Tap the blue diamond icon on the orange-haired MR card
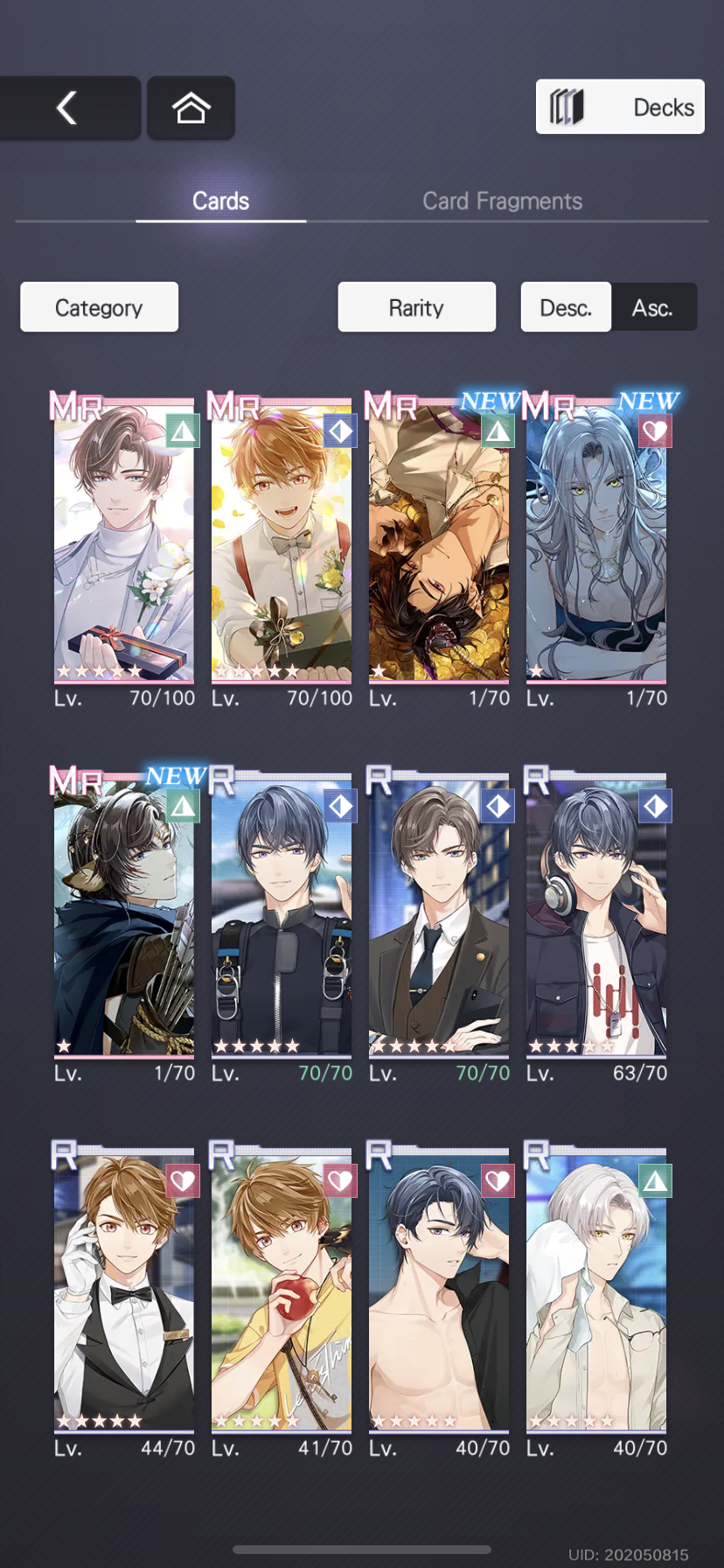 [339, 430]
